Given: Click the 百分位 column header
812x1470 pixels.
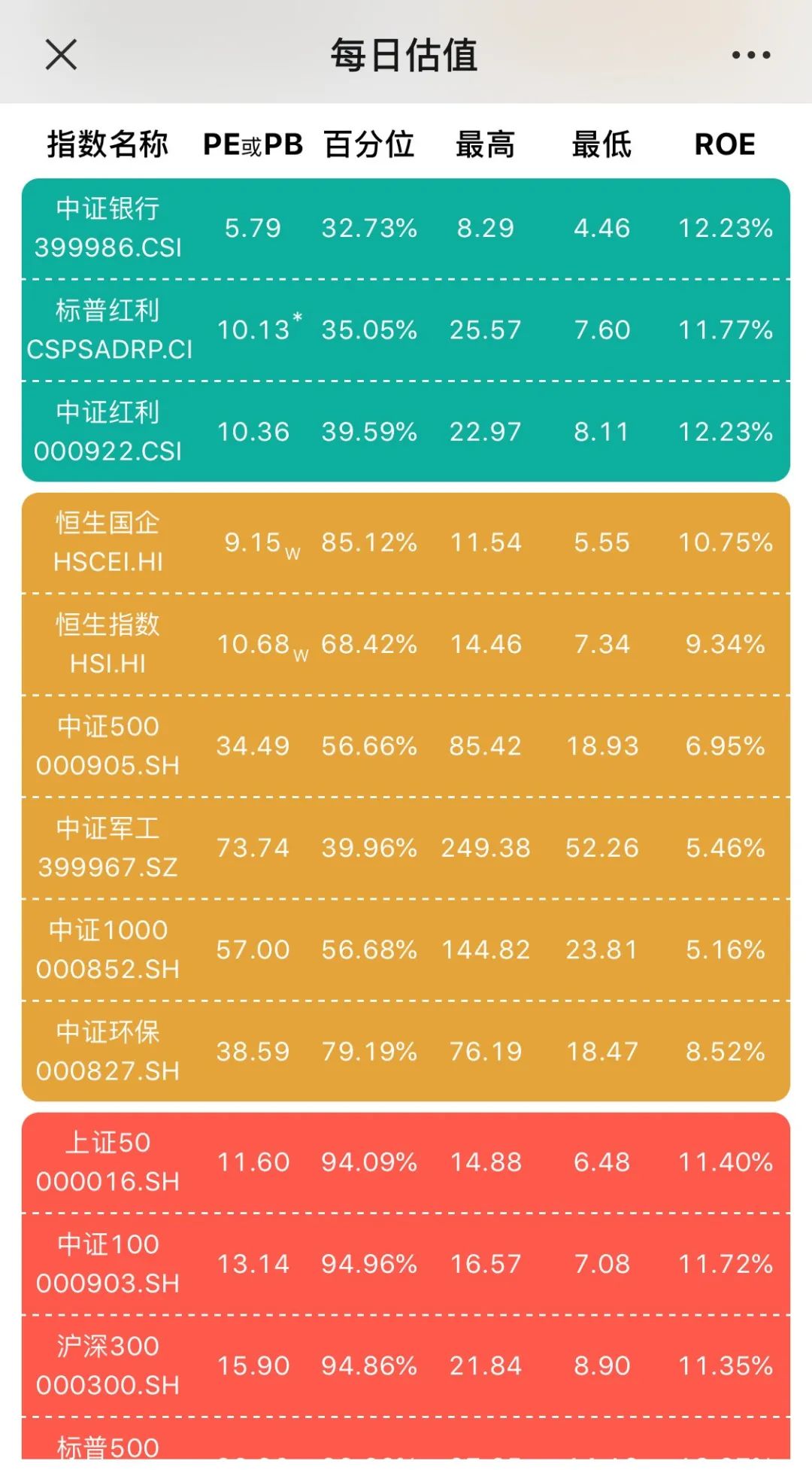Looking at the screenshot, I should [370, 144].
